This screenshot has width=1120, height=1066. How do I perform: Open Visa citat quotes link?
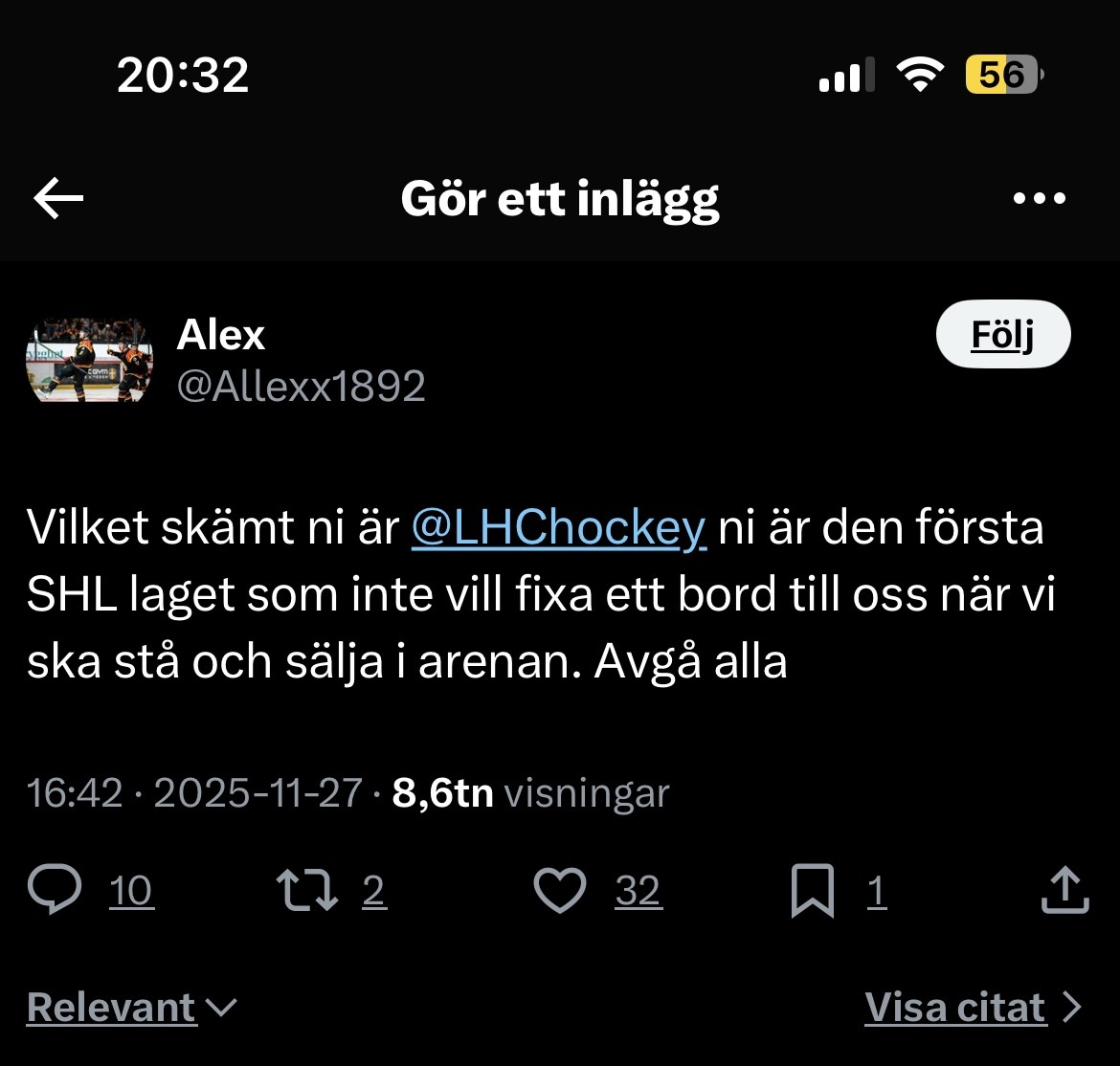point(972,1008)
